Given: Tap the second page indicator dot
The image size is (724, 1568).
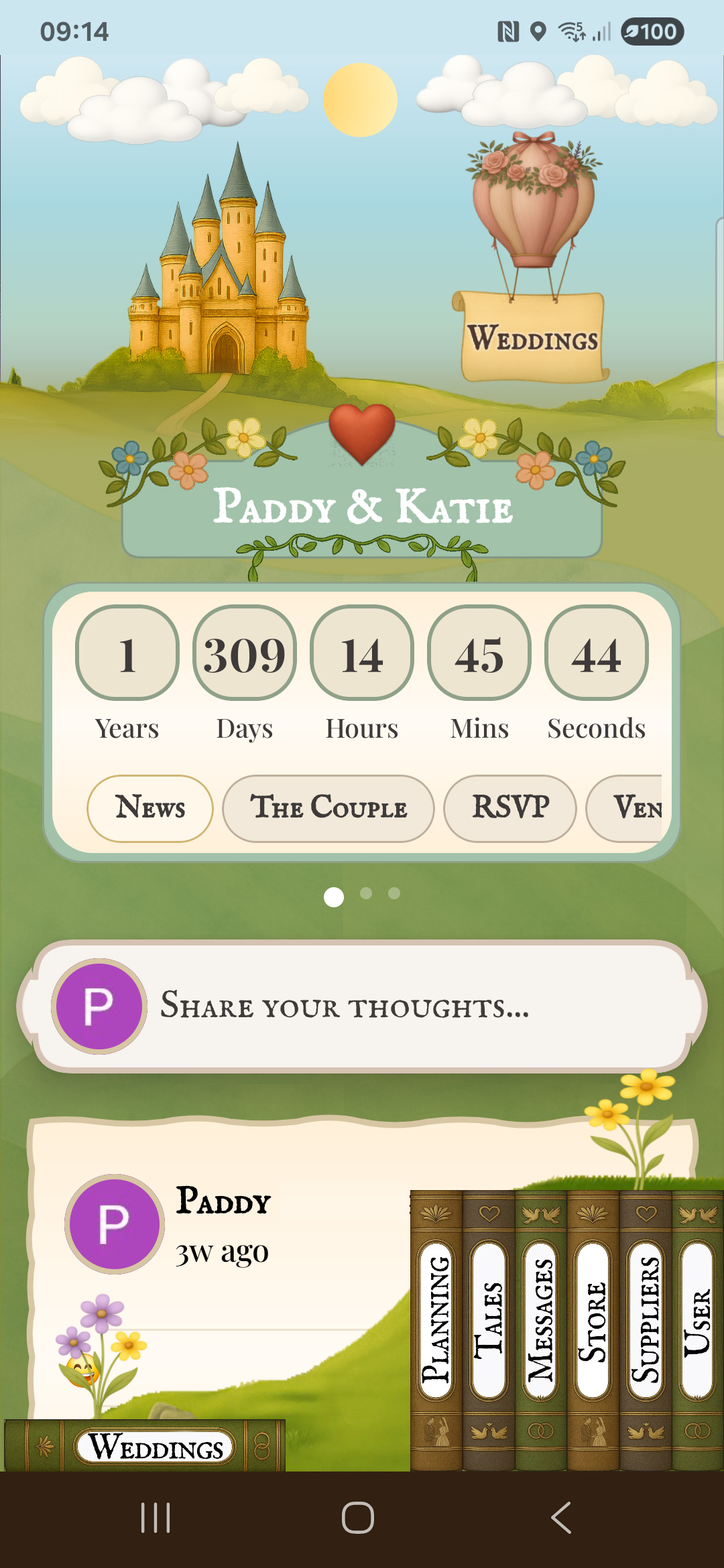Looking at the screenshot, I should (x=366, y=893).
